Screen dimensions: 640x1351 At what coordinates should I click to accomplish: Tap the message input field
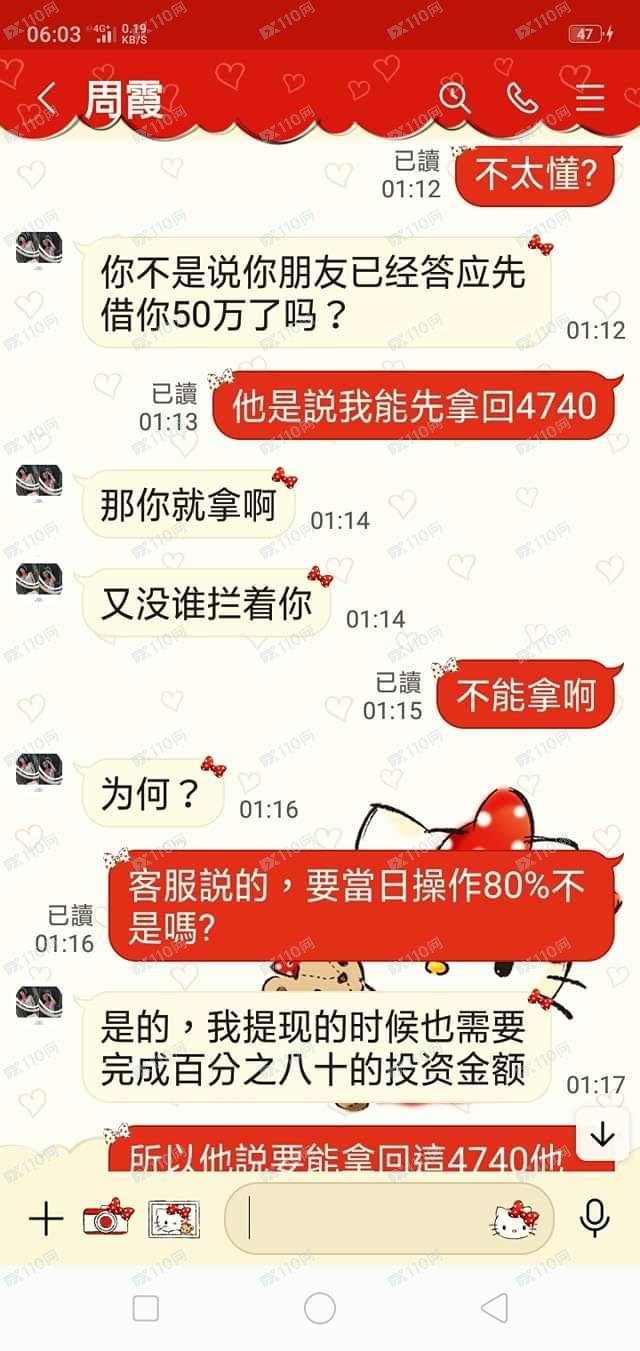pyautogui.click(x=360, y=1219)
